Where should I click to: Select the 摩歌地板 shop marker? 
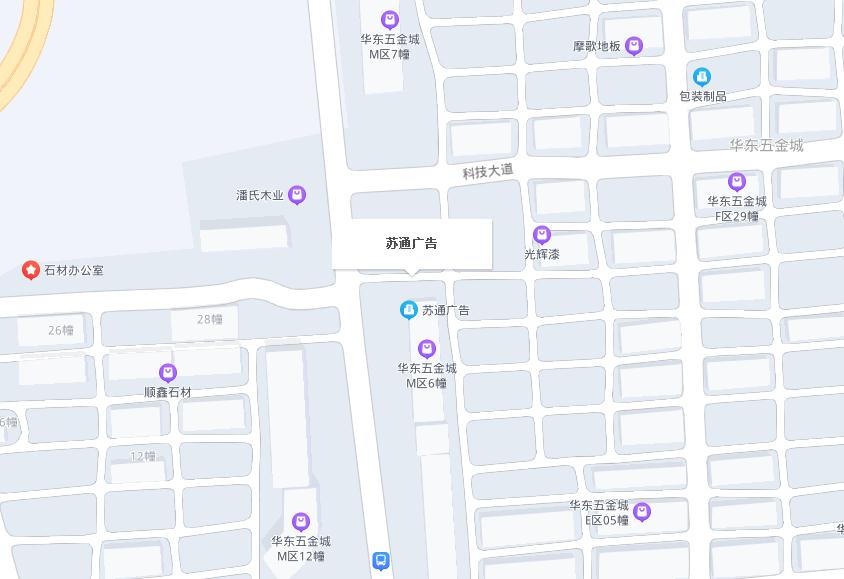click(x=634, y=46)
